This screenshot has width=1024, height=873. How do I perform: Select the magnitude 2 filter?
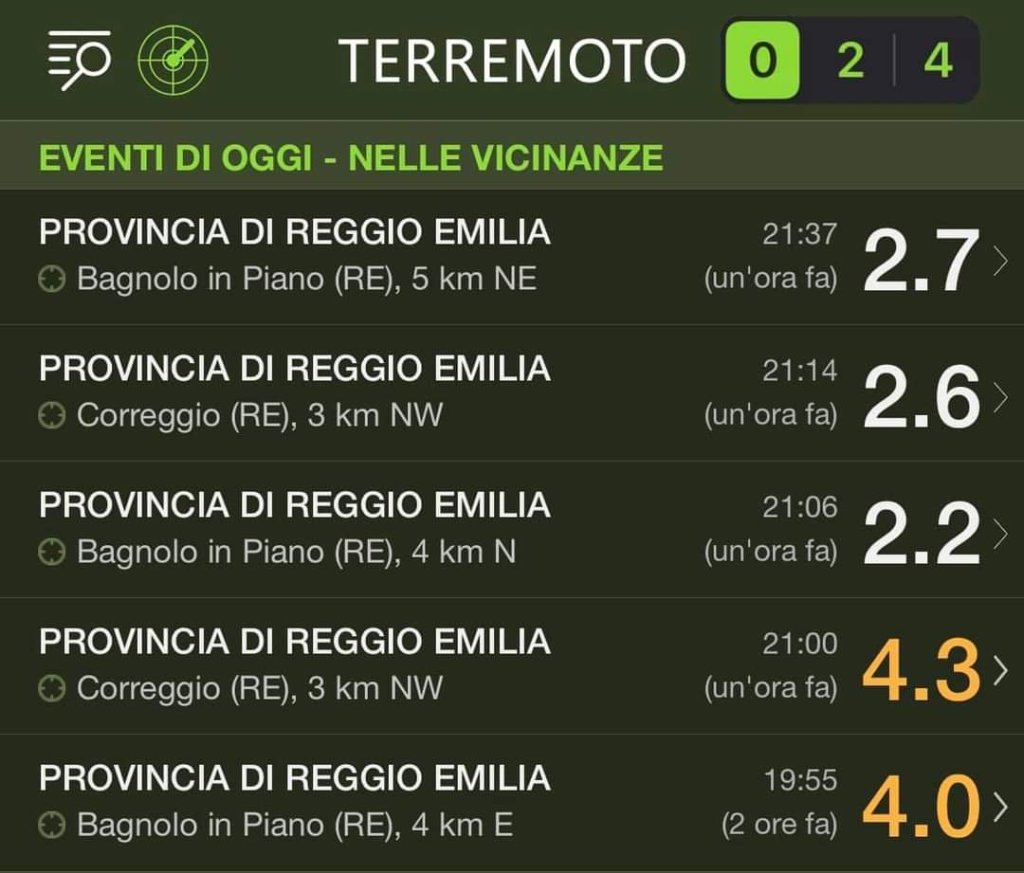[x=850, y=61]
